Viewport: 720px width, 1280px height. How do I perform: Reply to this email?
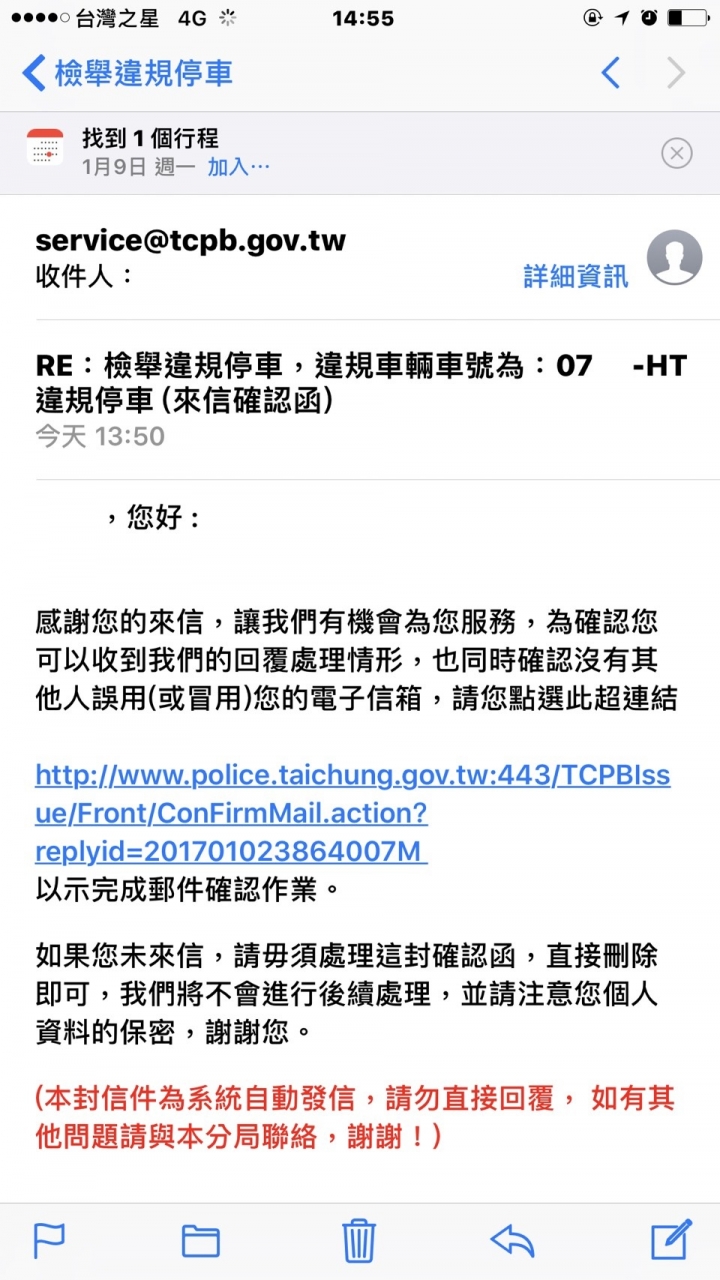coord(512,1240)
